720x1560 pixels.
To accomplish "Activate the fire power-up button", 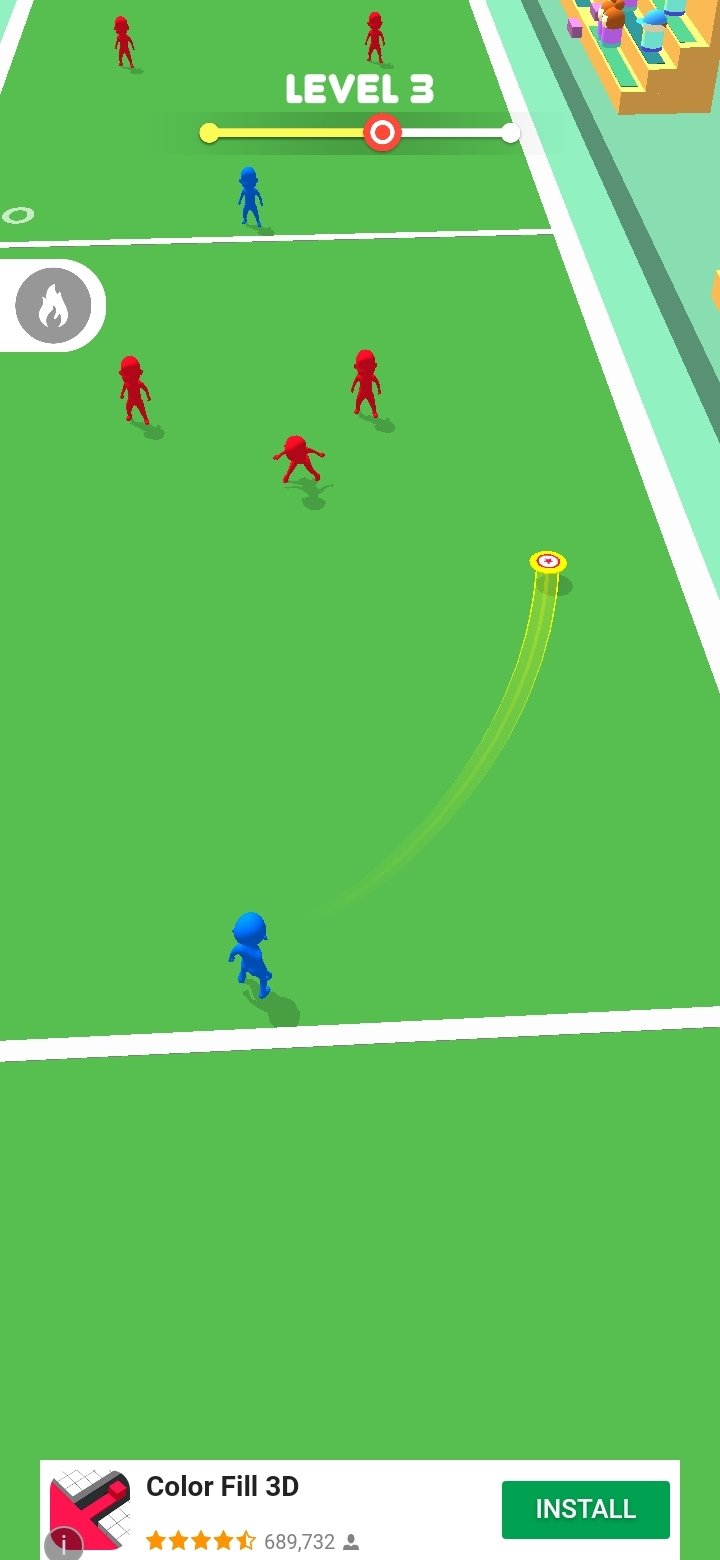I will 53,306.
